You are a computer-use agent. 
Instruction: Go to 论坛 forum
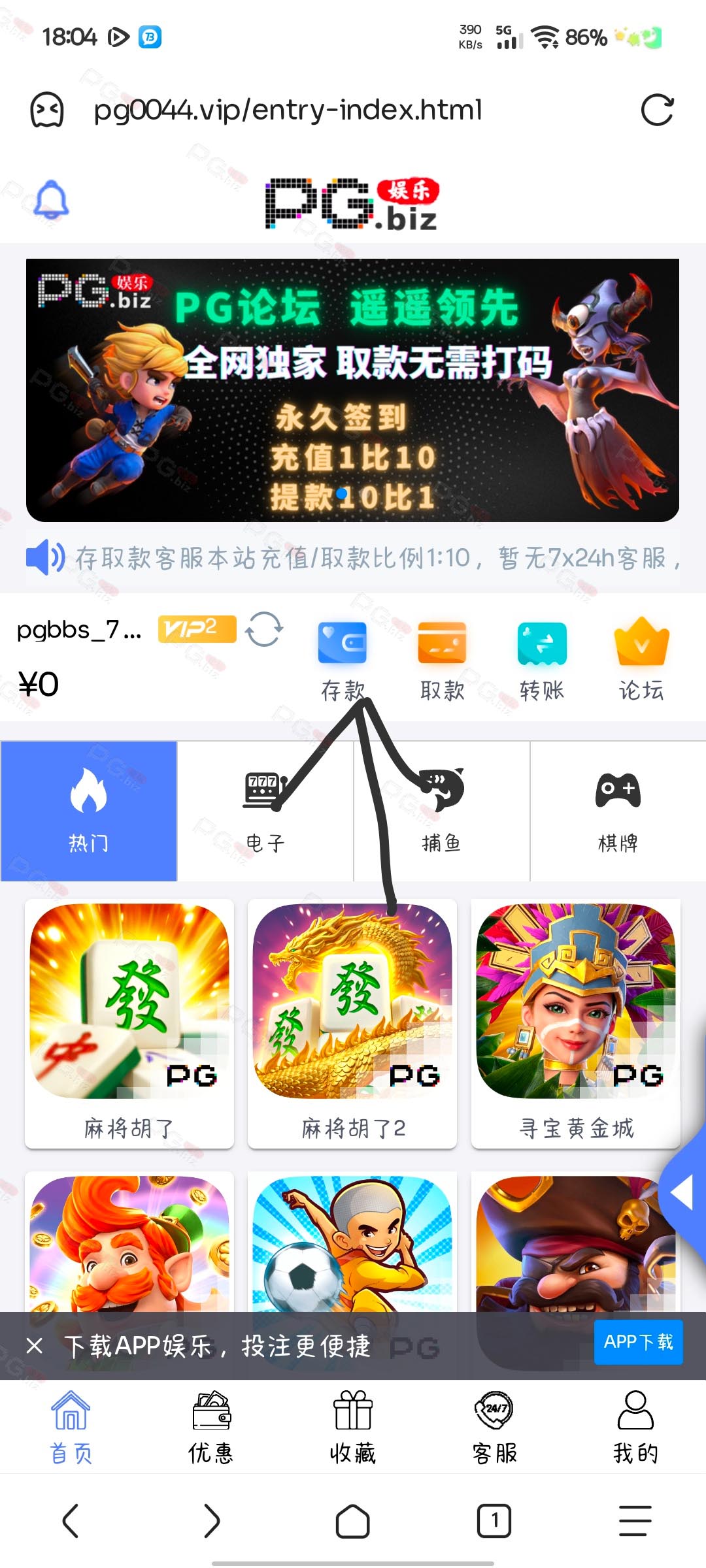click(x=641, y=661)
